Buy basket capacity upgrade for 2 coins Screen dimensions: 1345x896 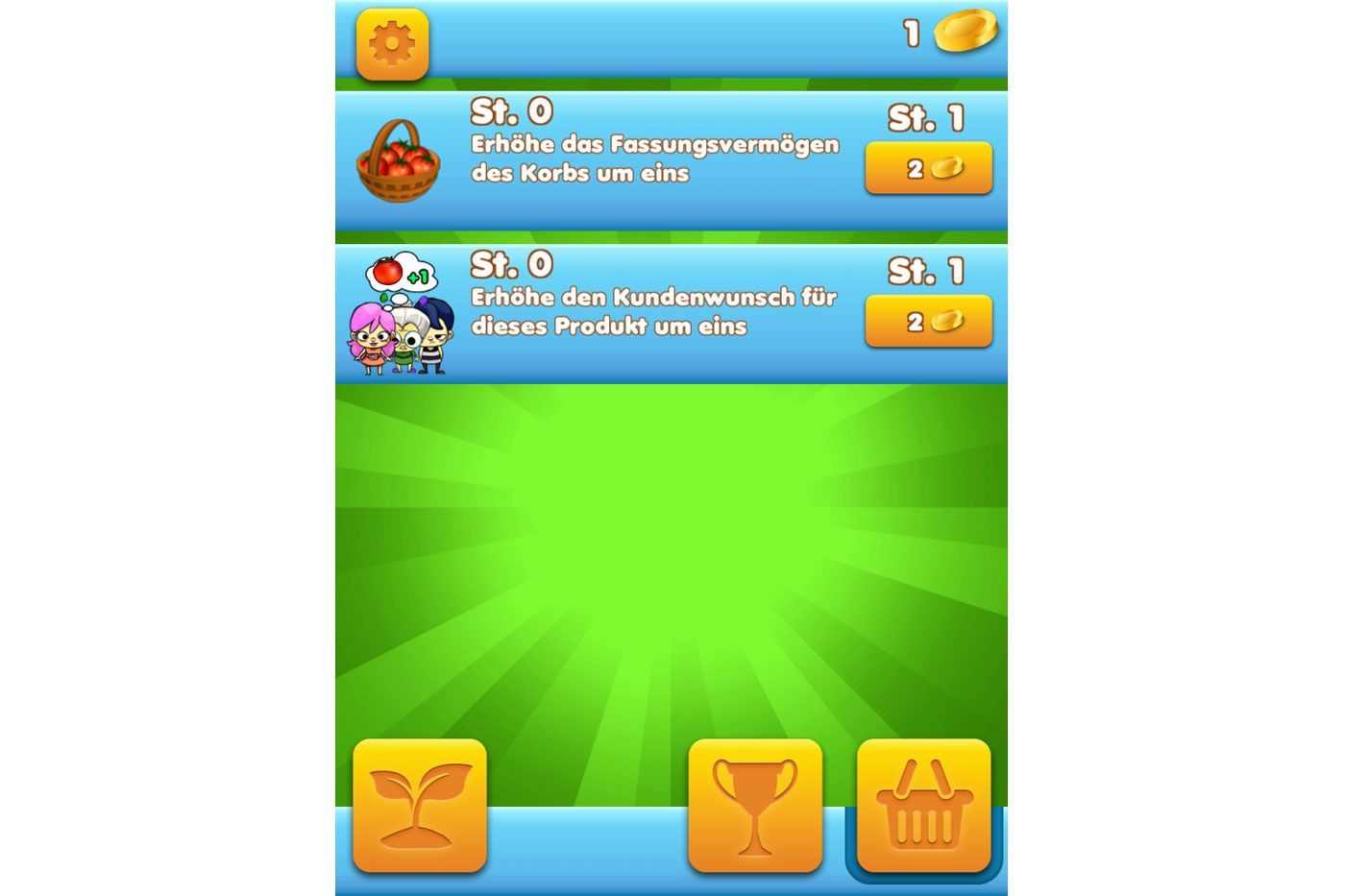coord(928,169)
